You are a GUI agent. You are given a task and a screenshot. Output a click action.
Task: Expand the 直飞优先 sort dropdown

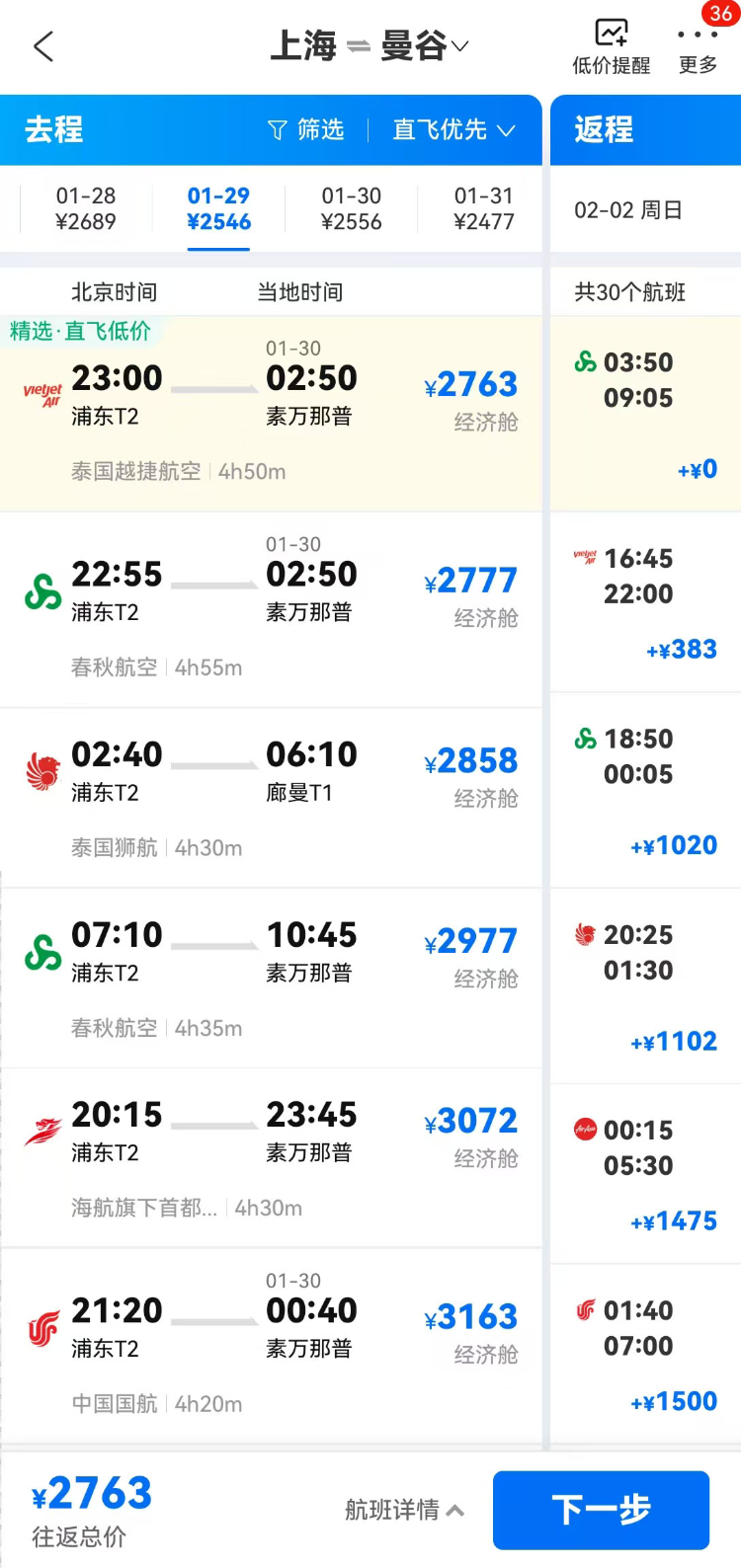point(454,130)
